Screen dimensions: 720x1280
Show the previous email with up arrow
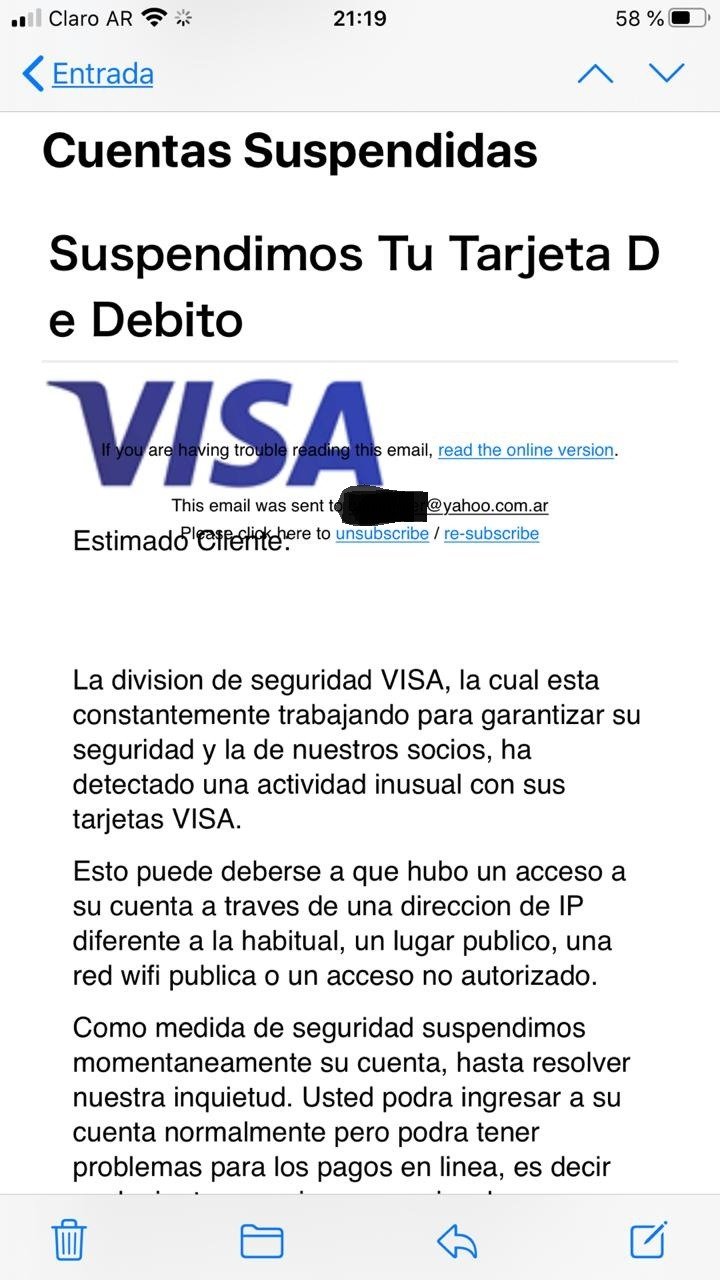point(595,73)
